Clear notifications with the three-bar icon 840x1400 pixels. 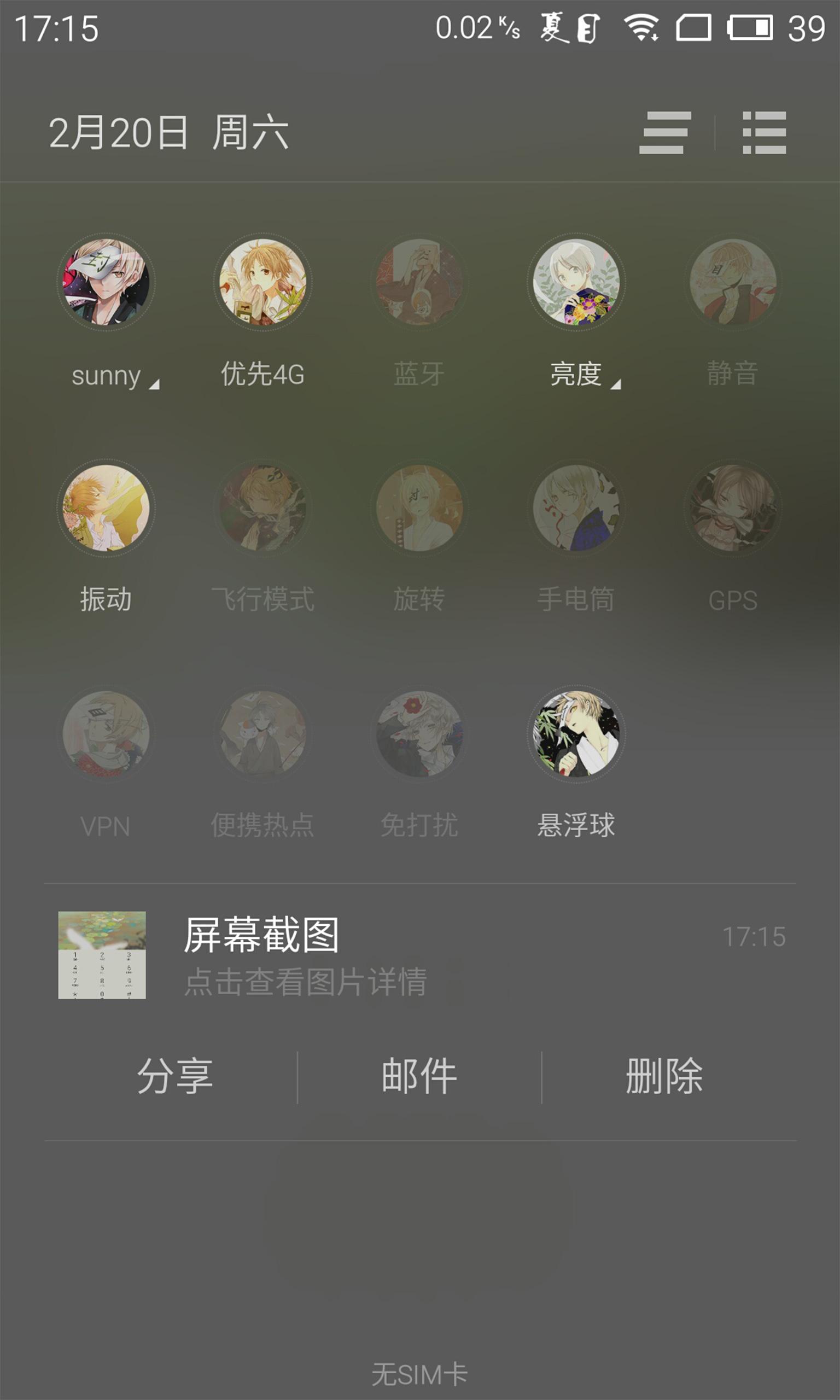(x=665, y=132)
